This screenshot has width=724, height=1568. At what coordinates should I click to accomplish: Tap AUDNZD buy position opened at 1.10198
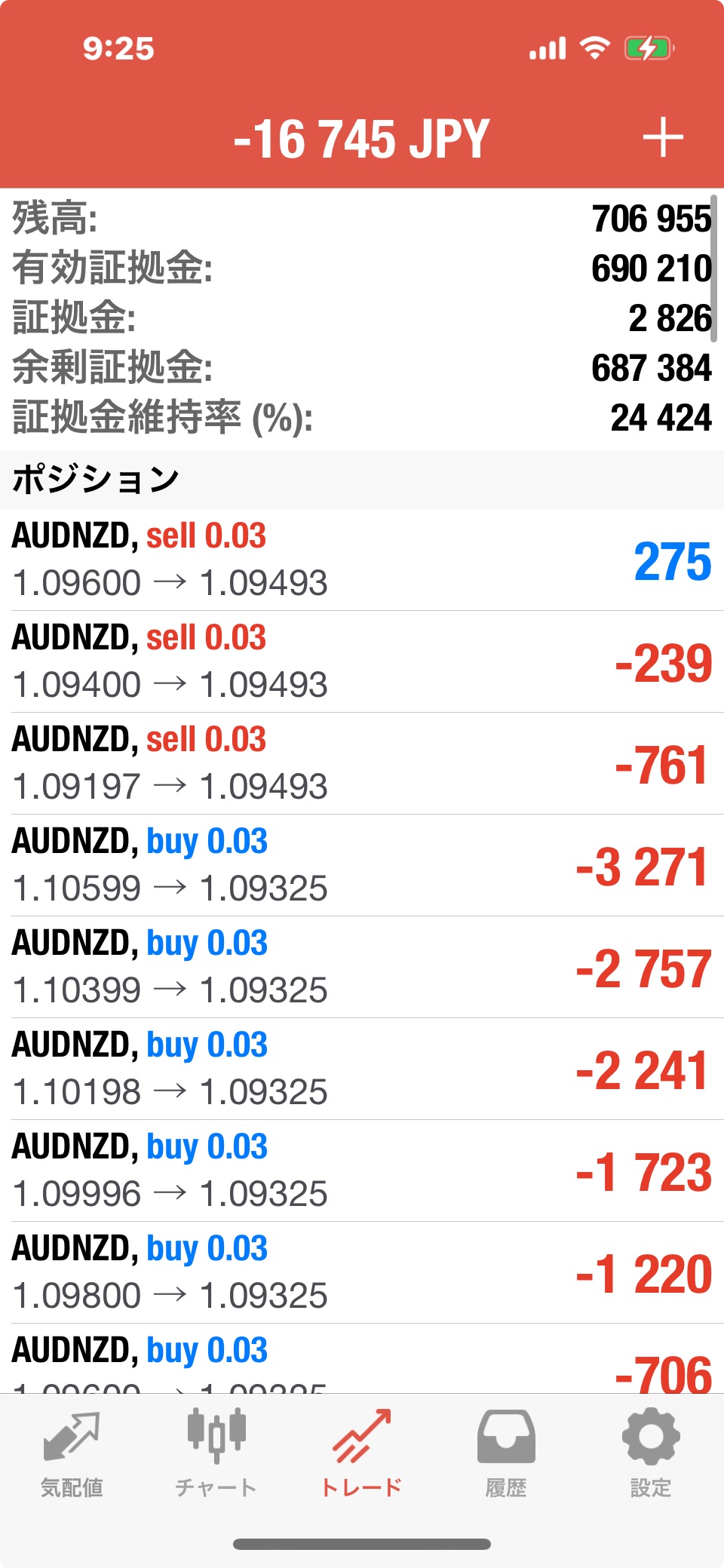tap(362, 1069)
